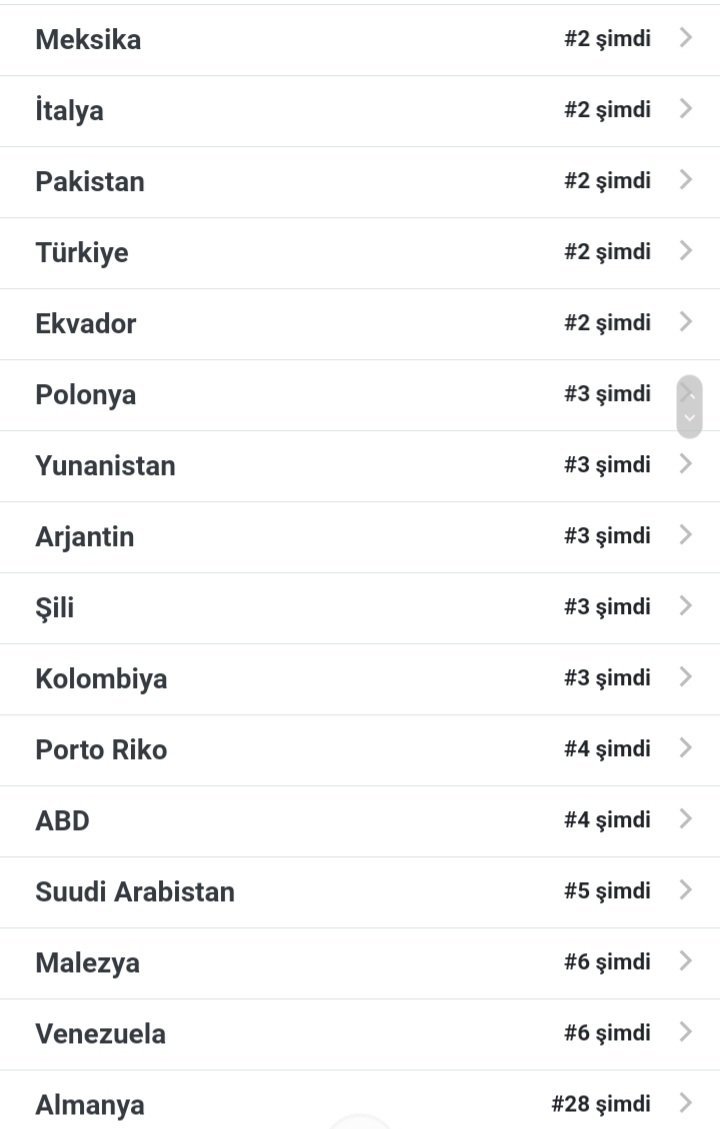Tap the Şili row
Image resolution: width=720 pixels, height=1129 pixels.
360,607
